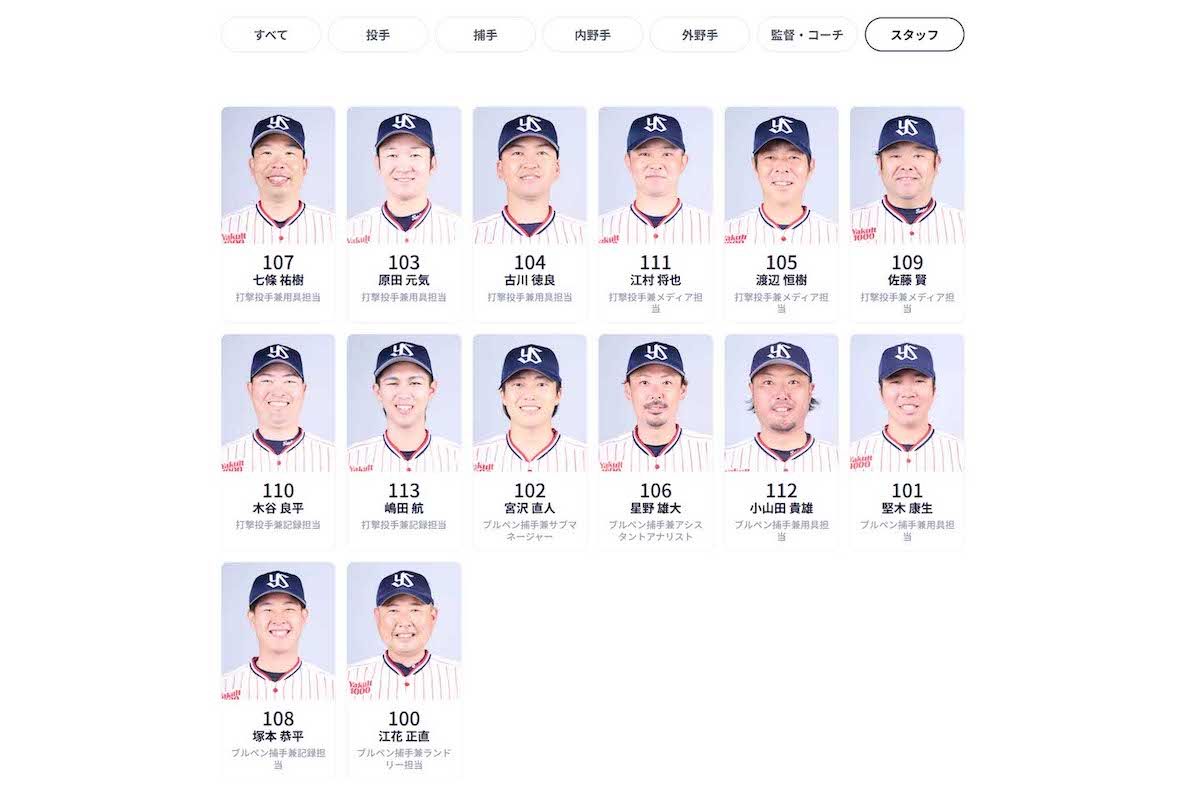The image size is (1181, 789).
Task: Switch to the 投手 filter
Action: click(378, 35)
